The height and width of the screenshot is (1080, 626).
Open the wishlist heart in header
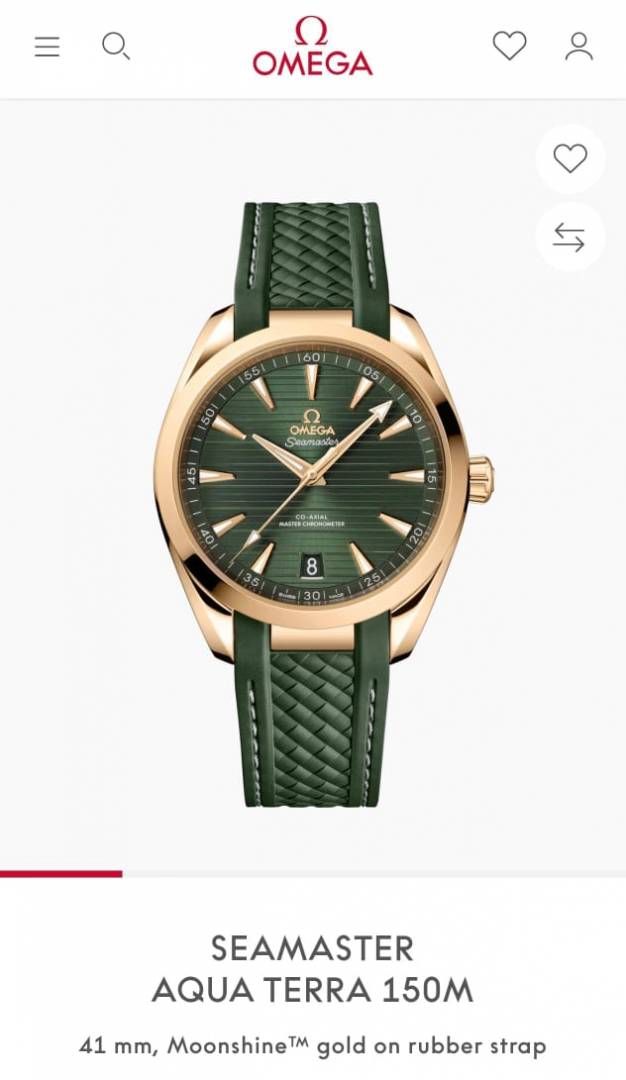(x=509, y=46)
